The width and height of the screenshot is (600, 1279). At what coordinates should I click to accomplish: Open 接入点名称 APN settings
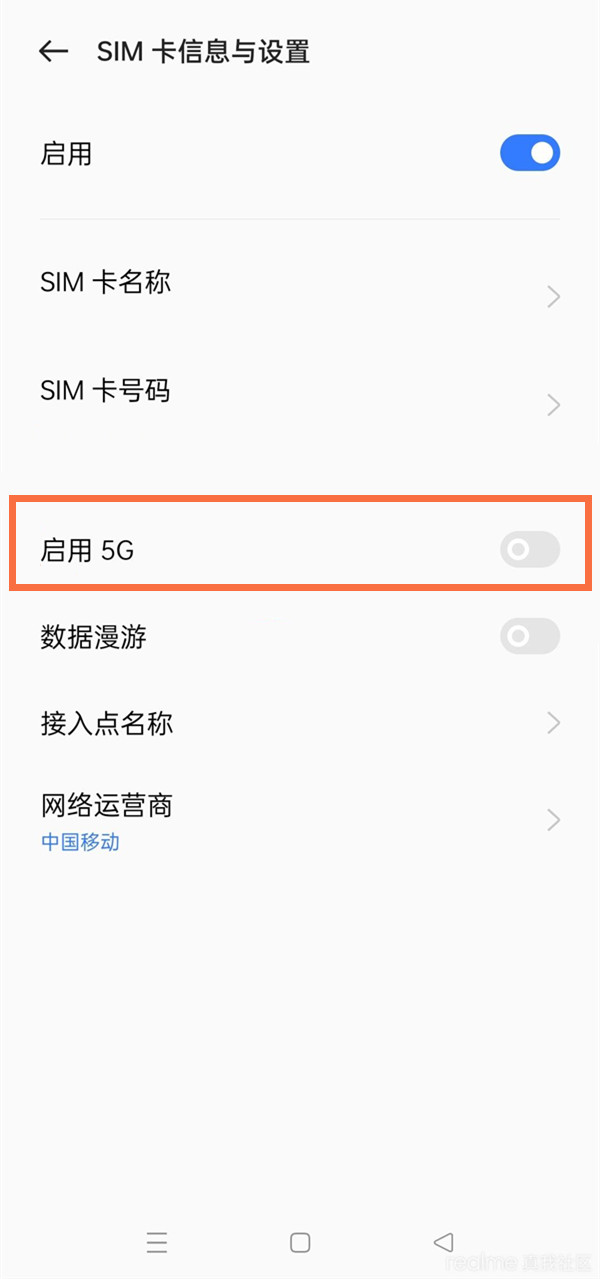(300, 723)
